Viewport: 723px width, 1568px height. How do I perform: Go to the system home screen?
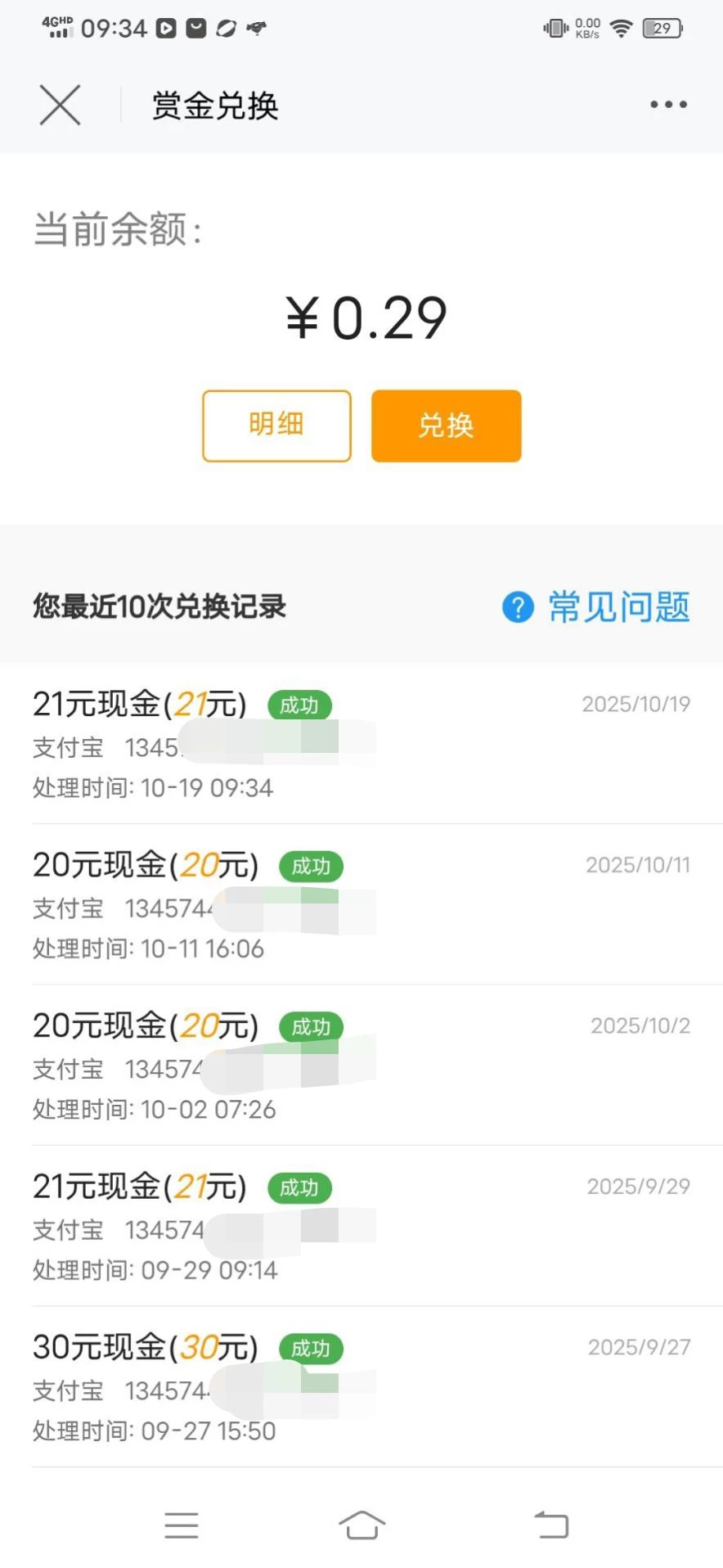[x=361, y=1525]
